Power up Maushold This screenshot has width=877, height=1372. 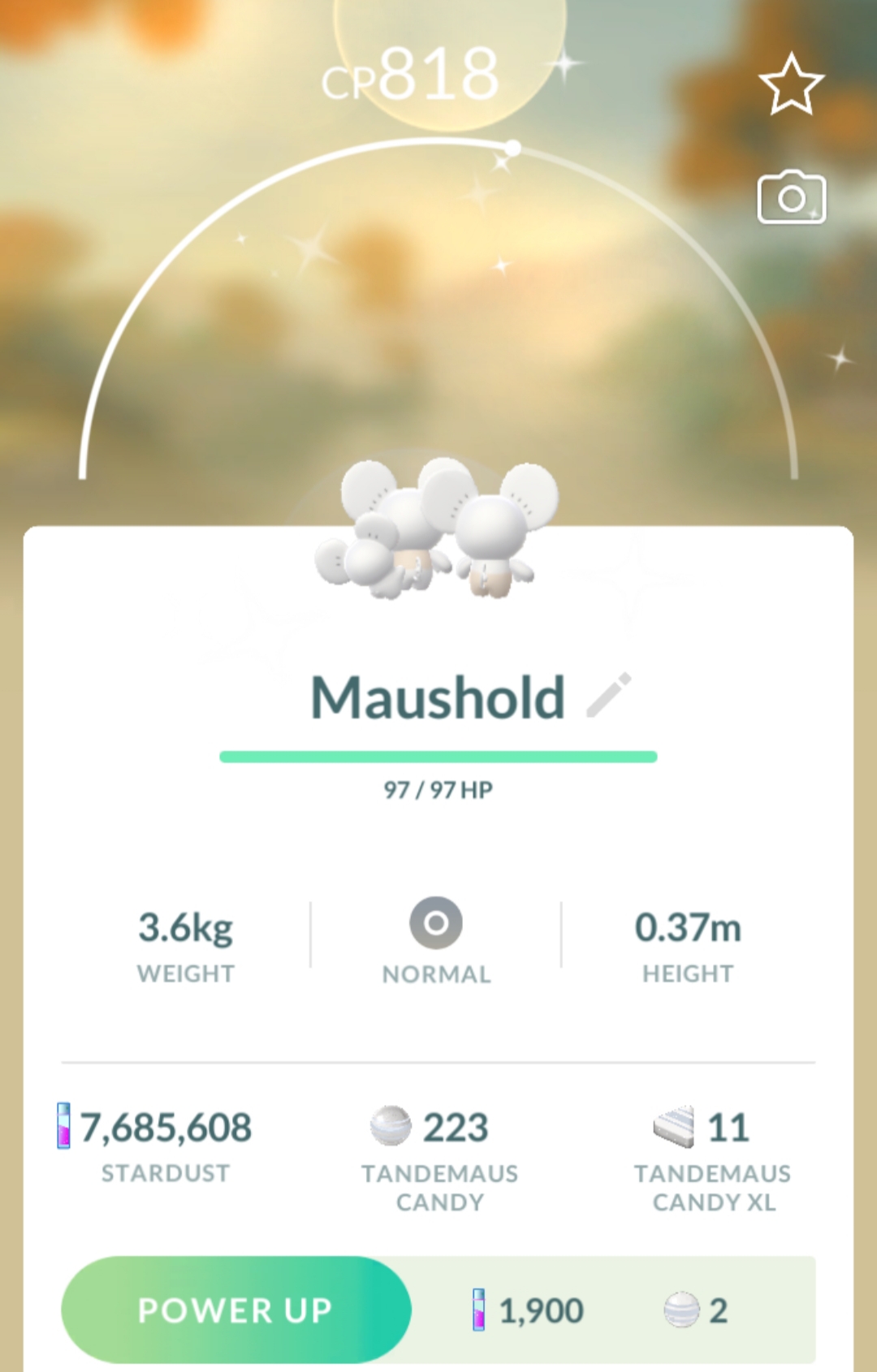235,1309
